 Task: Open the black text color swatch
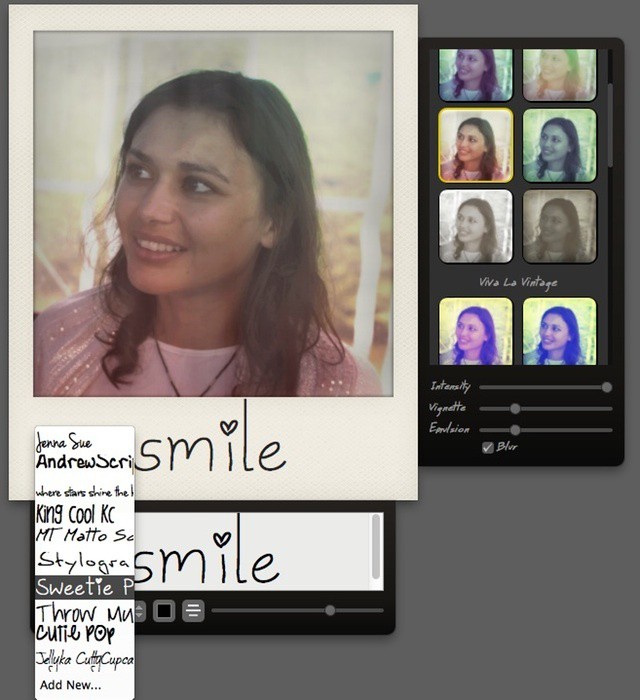tap(165, 610)
